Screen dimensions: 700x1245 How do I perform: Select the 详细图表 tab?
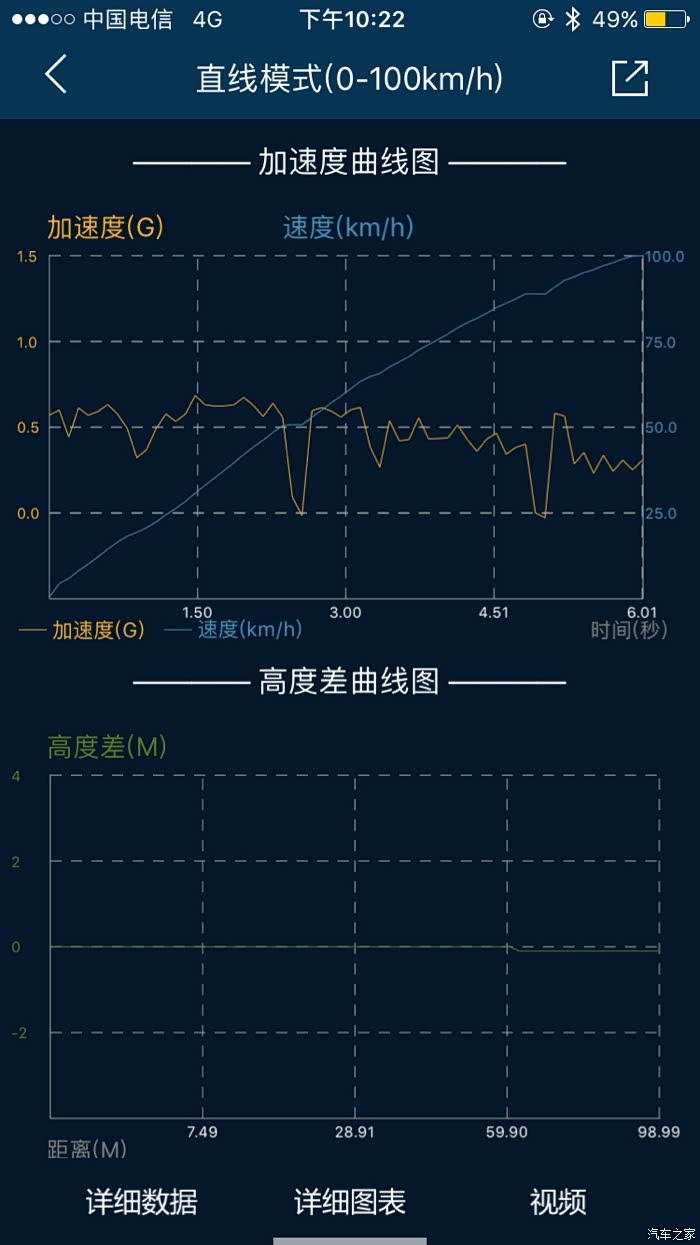tap(350, 1202)
